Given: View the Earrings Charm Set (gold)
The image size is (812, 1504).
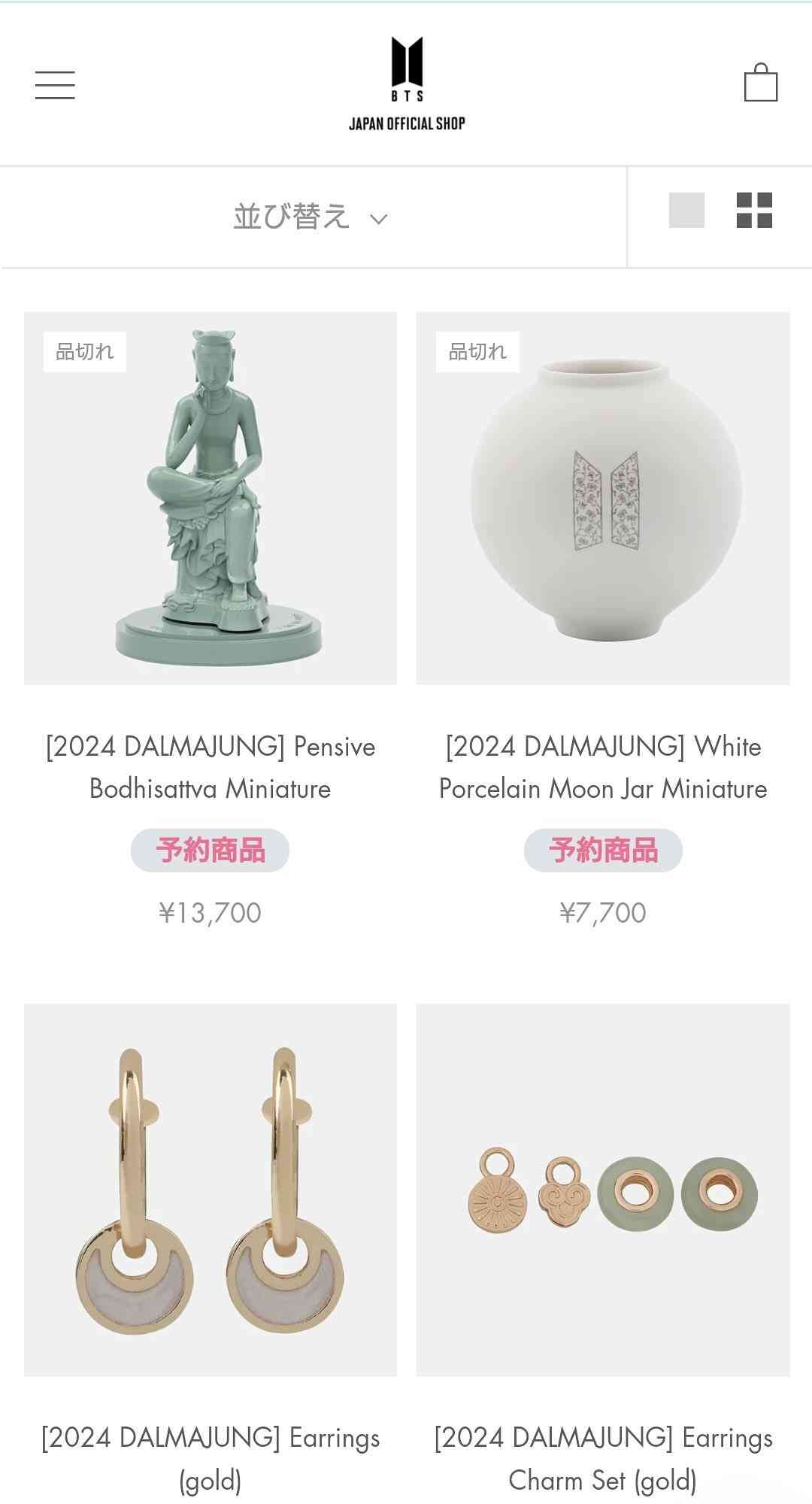Looking at the screenshot, I should (603, 1190).
